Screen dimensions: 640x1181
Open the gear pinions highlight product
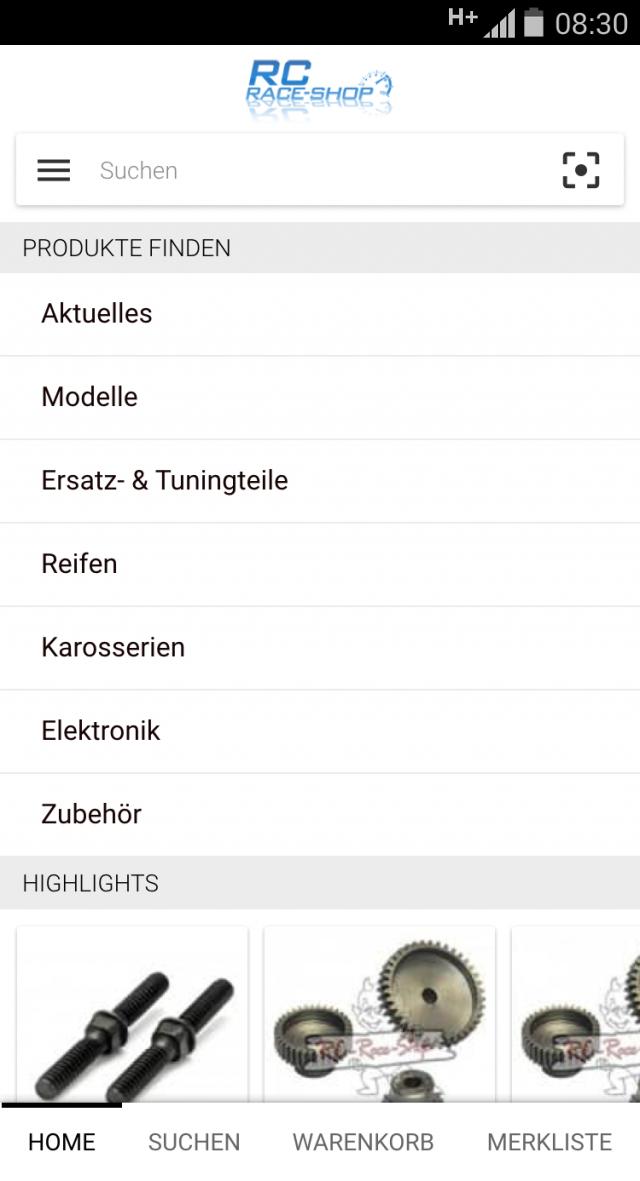point(379,1015)
